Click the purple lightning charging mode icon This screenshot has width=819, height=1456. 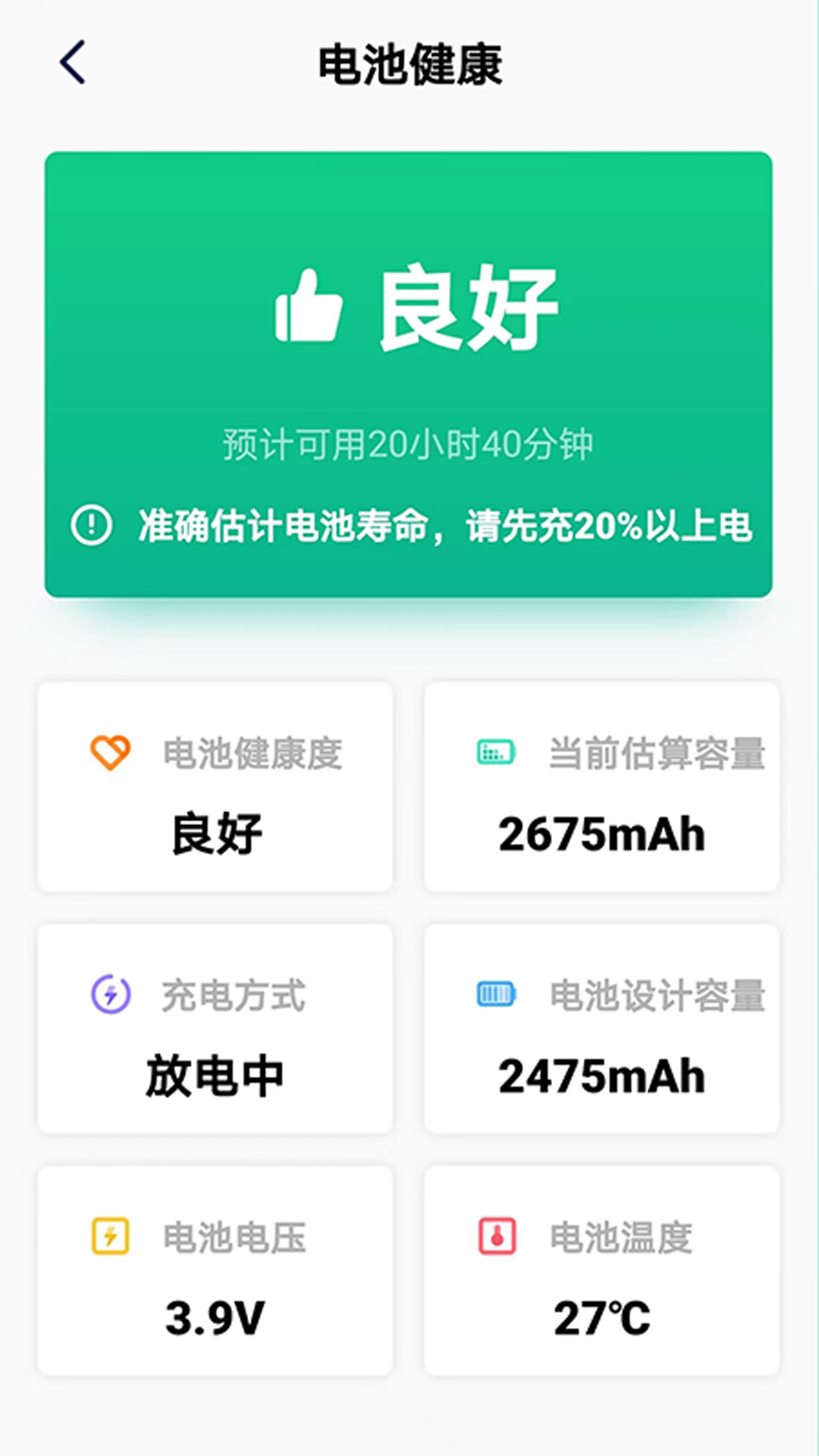click(111, 994)
